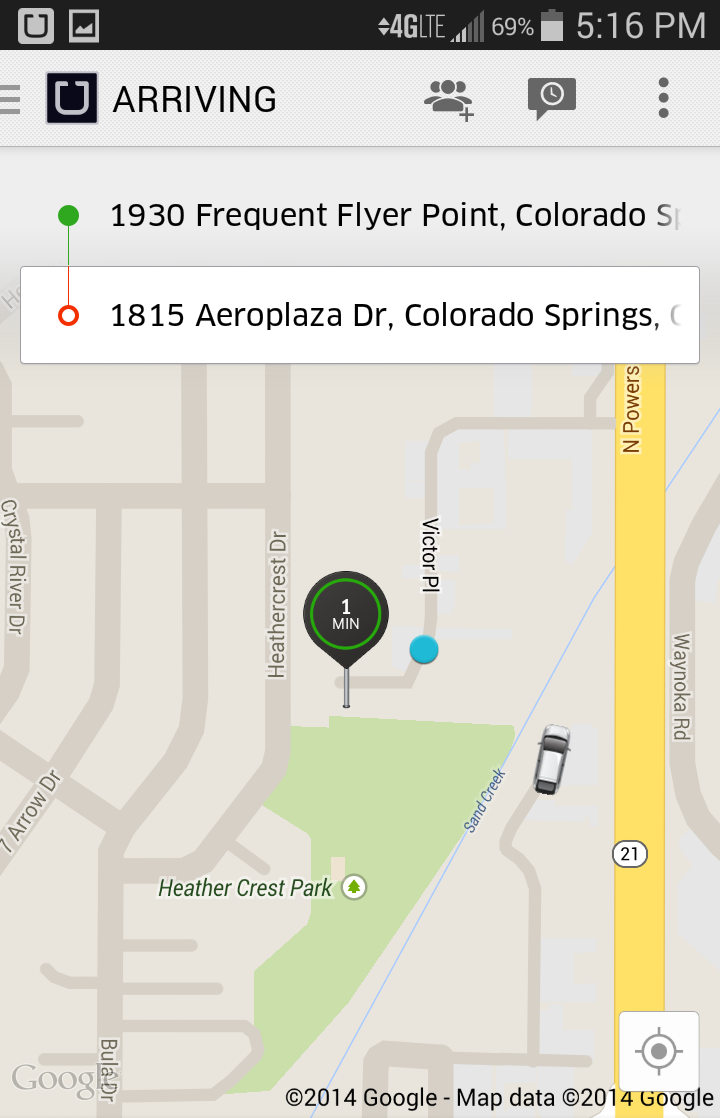
Task: Tap the split fare add-people icon
Action: [449, 99]
